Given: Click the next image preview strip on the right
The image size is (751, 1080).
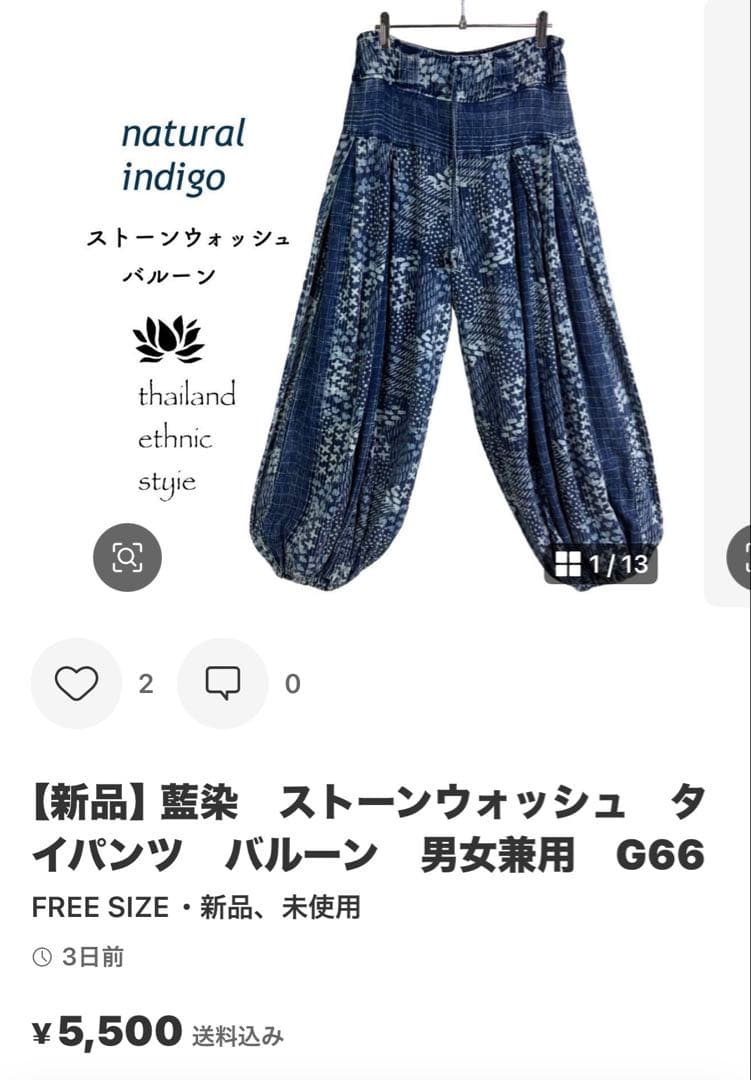Looking at the screenshot, I should 731,300.
